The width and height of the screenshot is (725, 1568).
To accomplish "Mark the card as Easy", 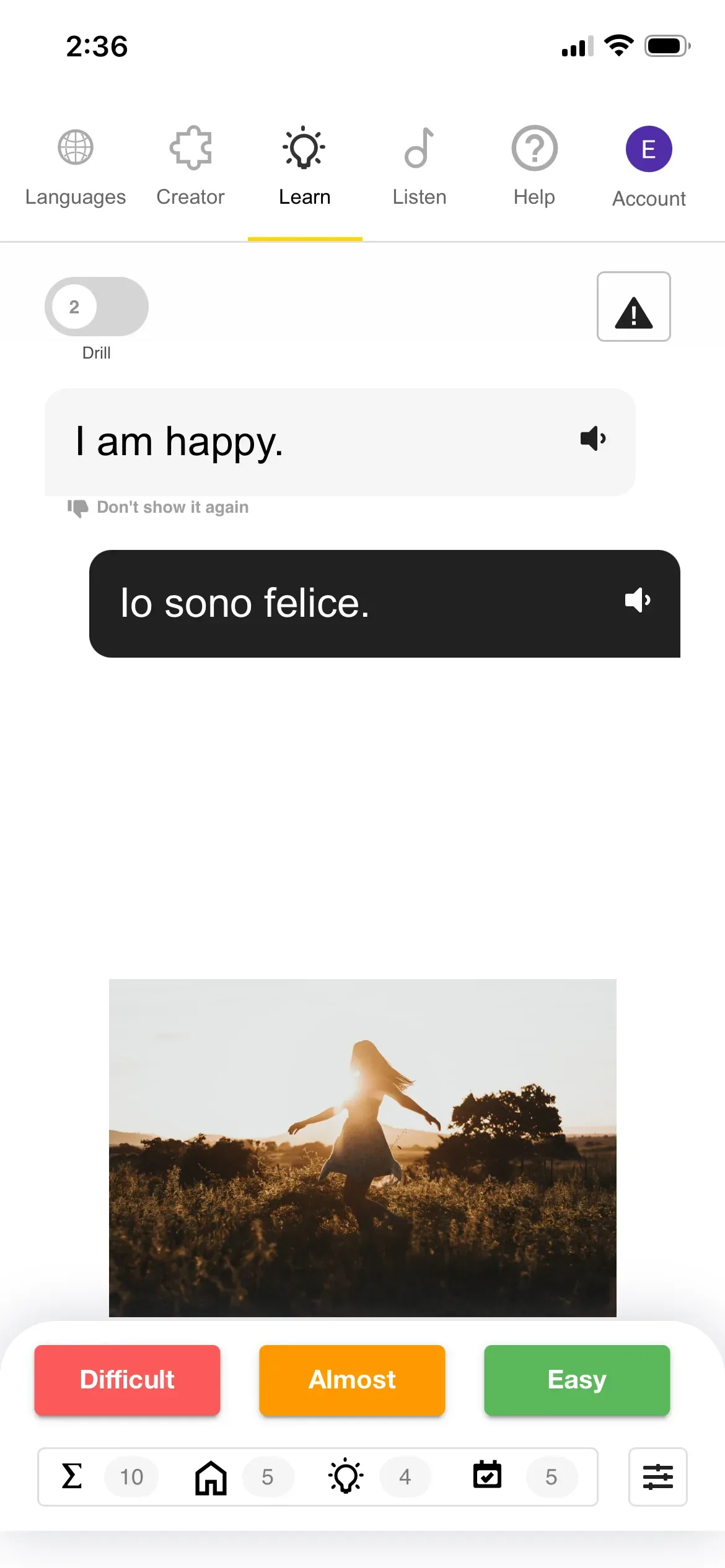I will pyautogui.click(x=577, y=1380).
